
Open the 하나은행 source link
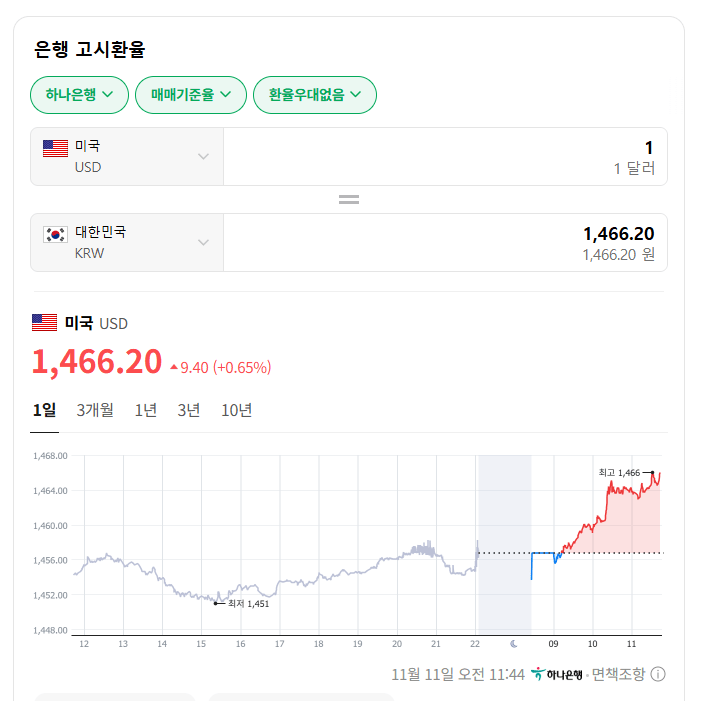coord(557,674)
